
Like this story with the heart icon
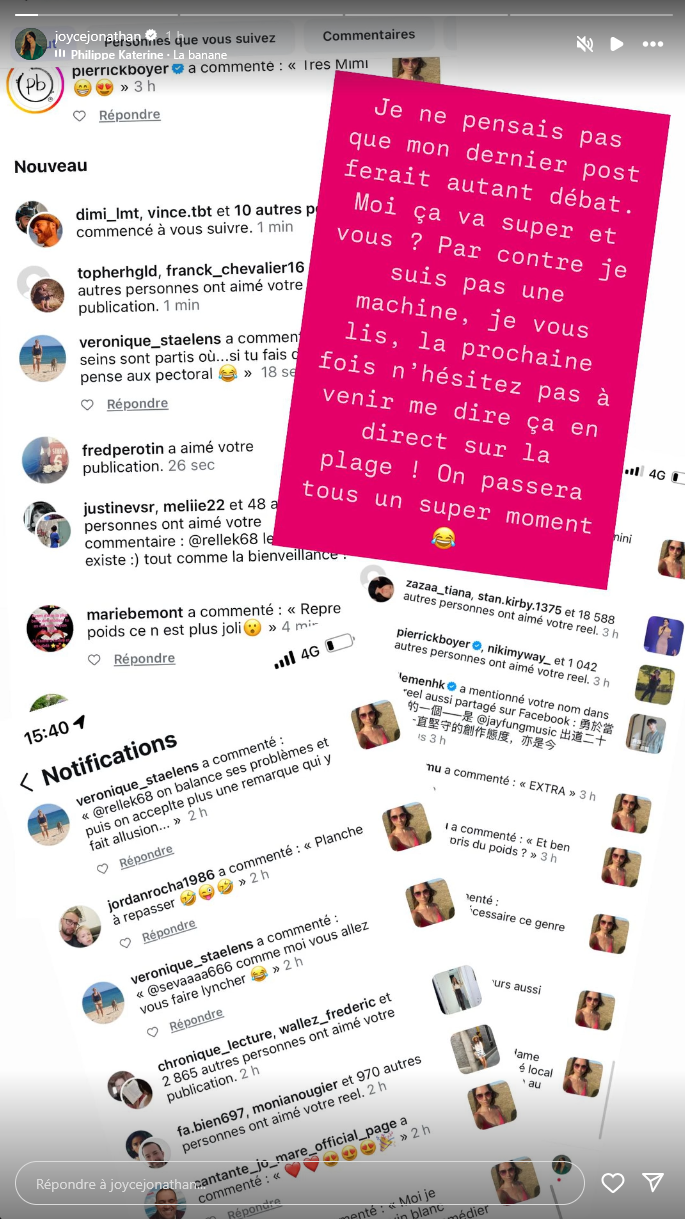[x=613, y=1184]
